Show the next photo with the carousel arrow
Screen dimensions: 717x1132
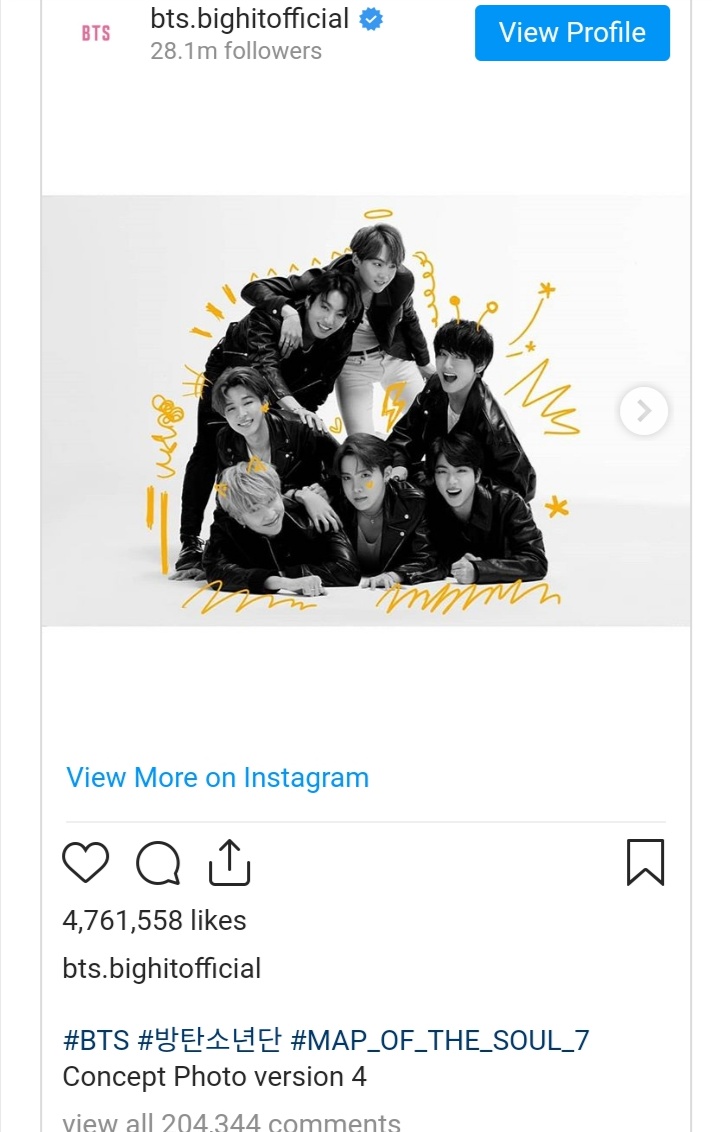[x=643, y=411]
